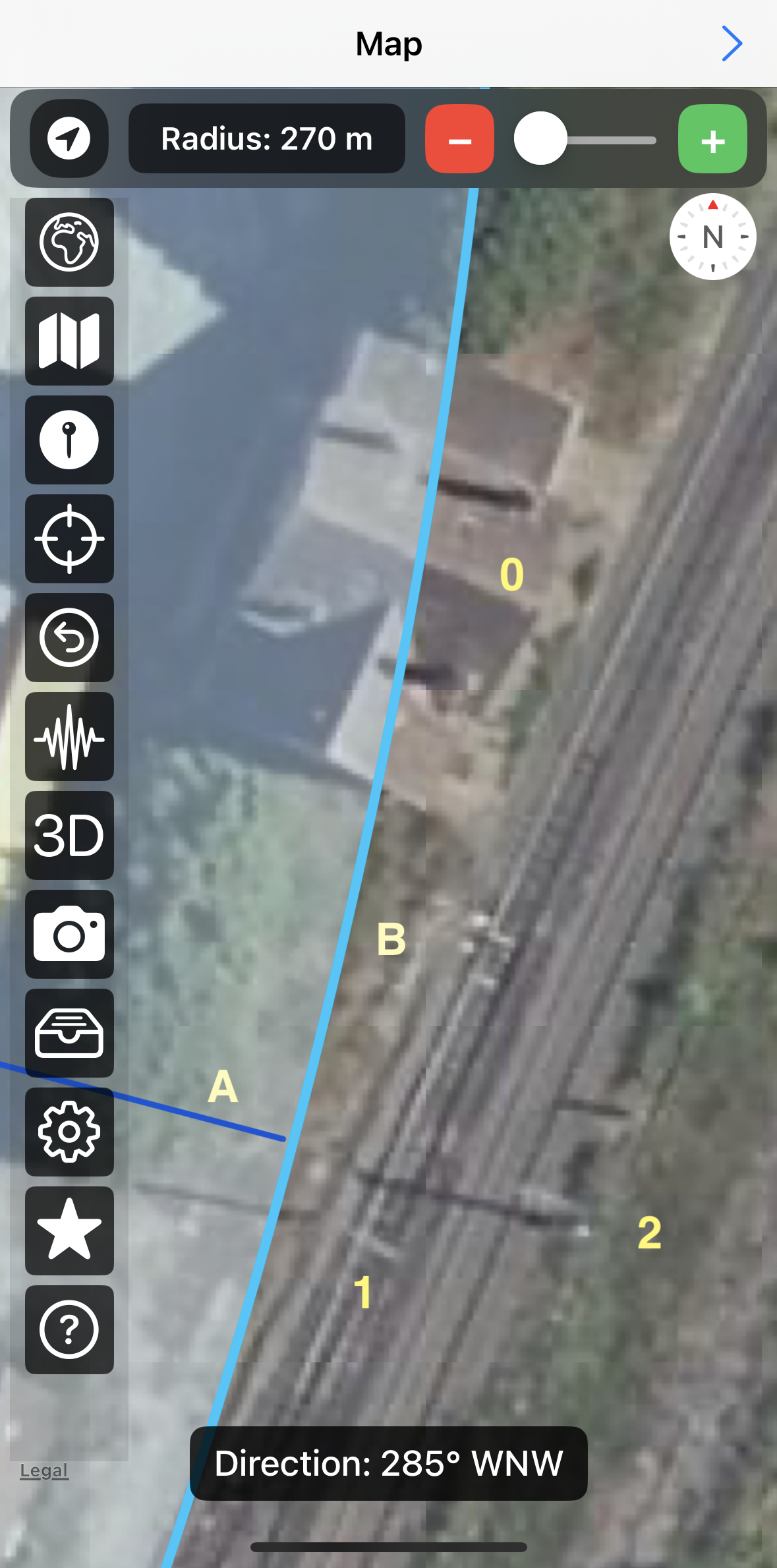The image size is (777, 1568).
Task: Go forward with the top-right chevron
Action: (732, 44)
